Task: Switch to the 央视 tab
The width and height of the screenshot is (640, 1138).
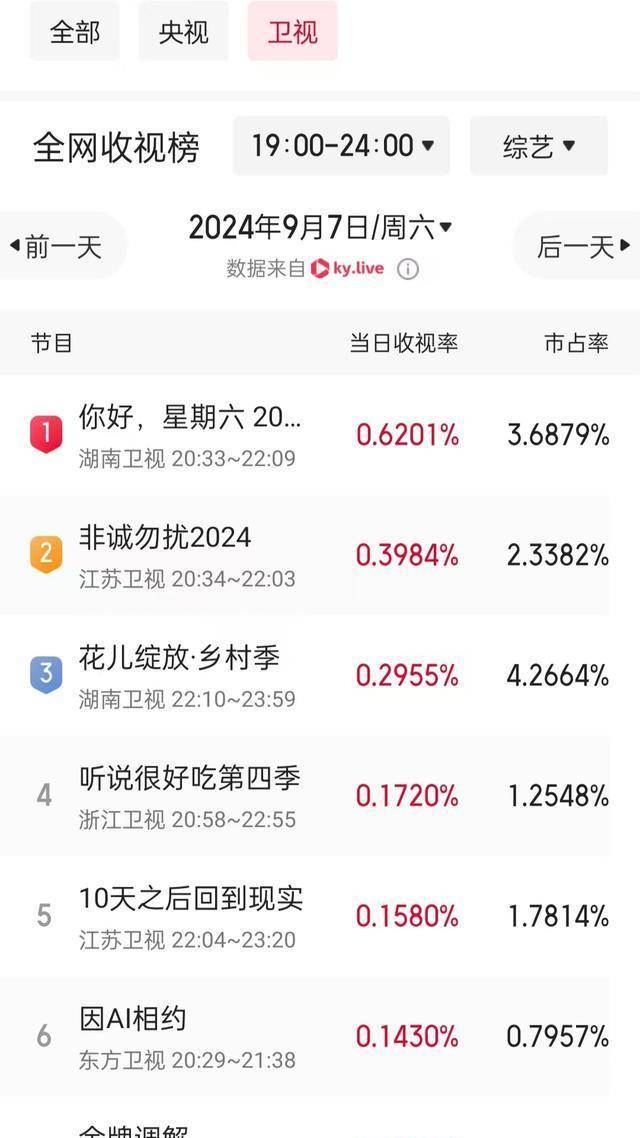Action: click(184, 31)
